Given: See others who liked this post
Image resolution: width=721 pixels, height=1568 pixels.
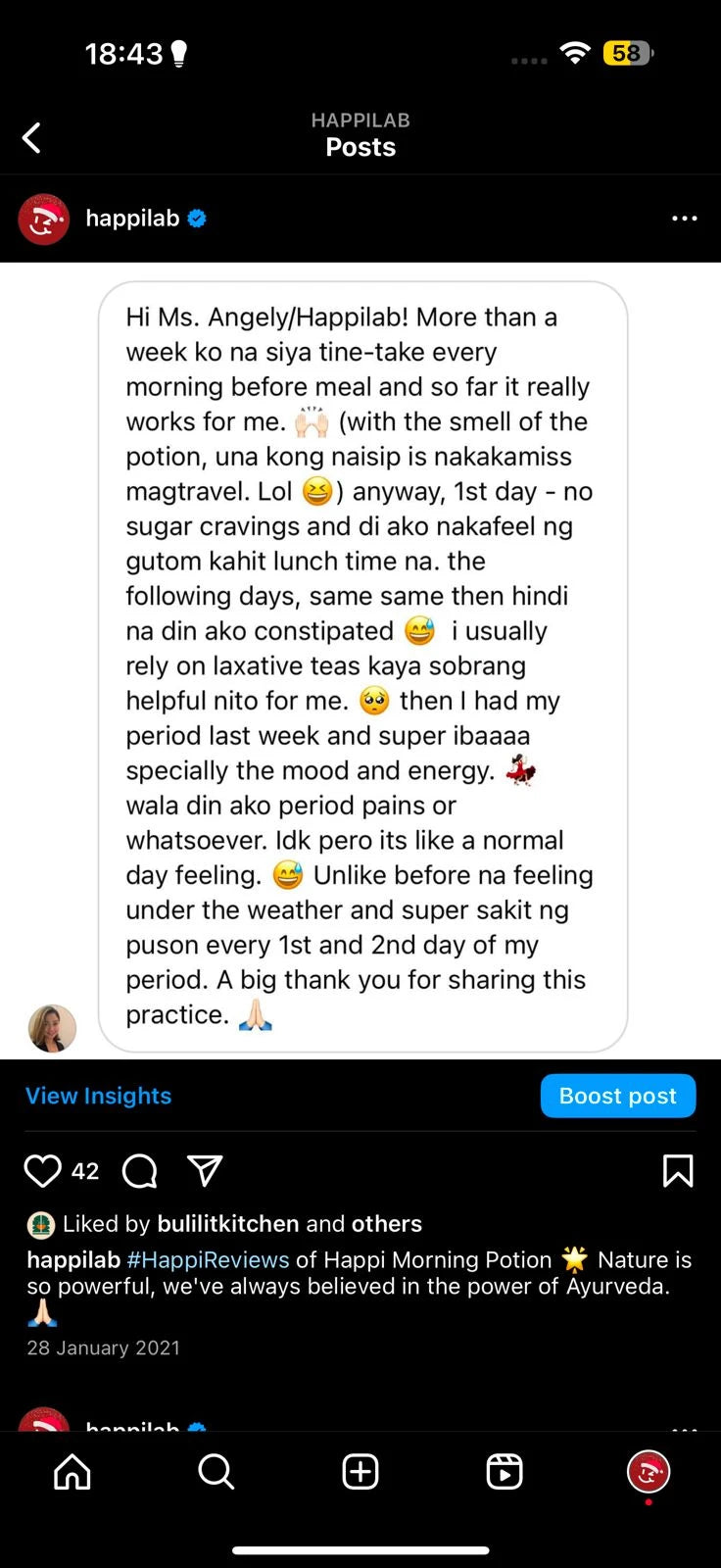Looking at the screenshot, I should 386,1224.
